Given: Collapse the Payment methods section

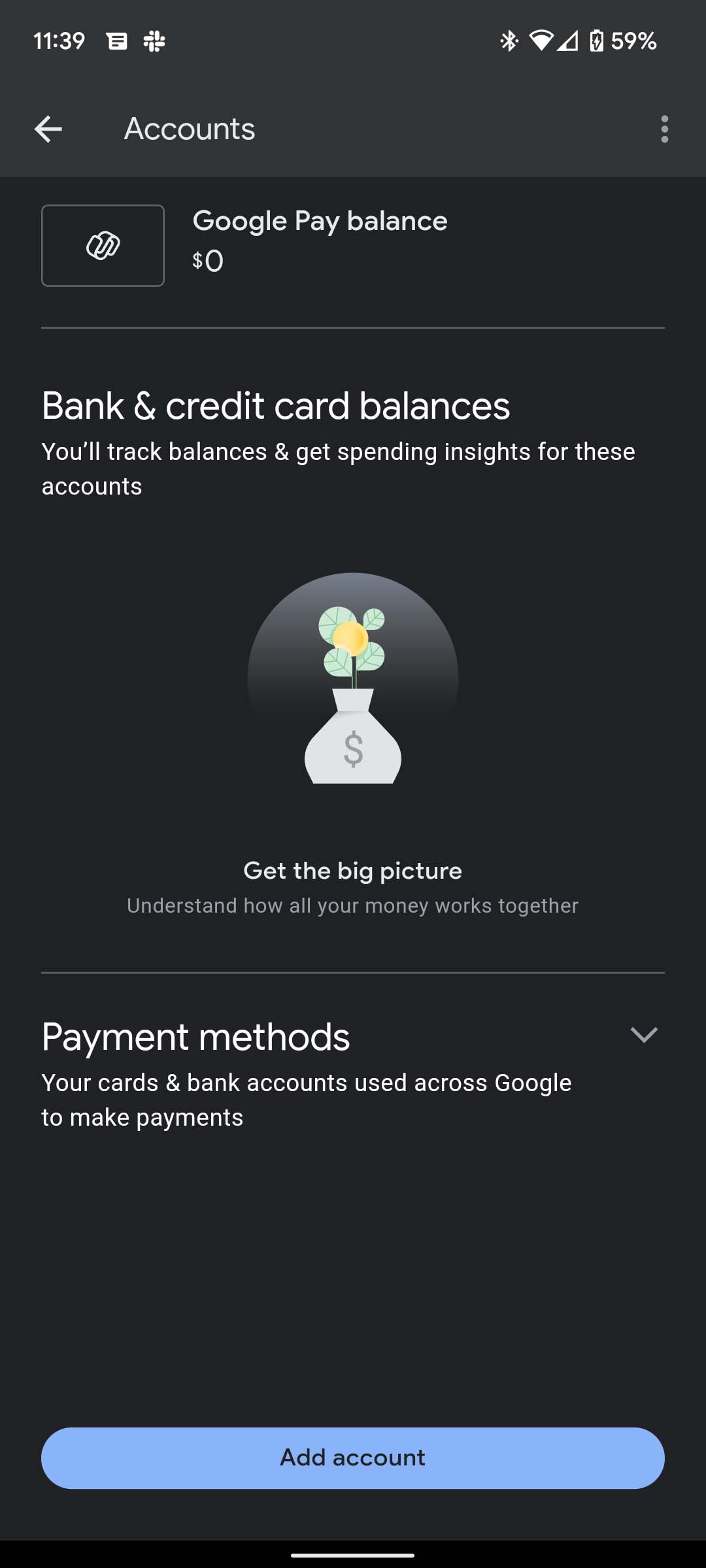Looking at the screenshot, I should point(645,1034).
